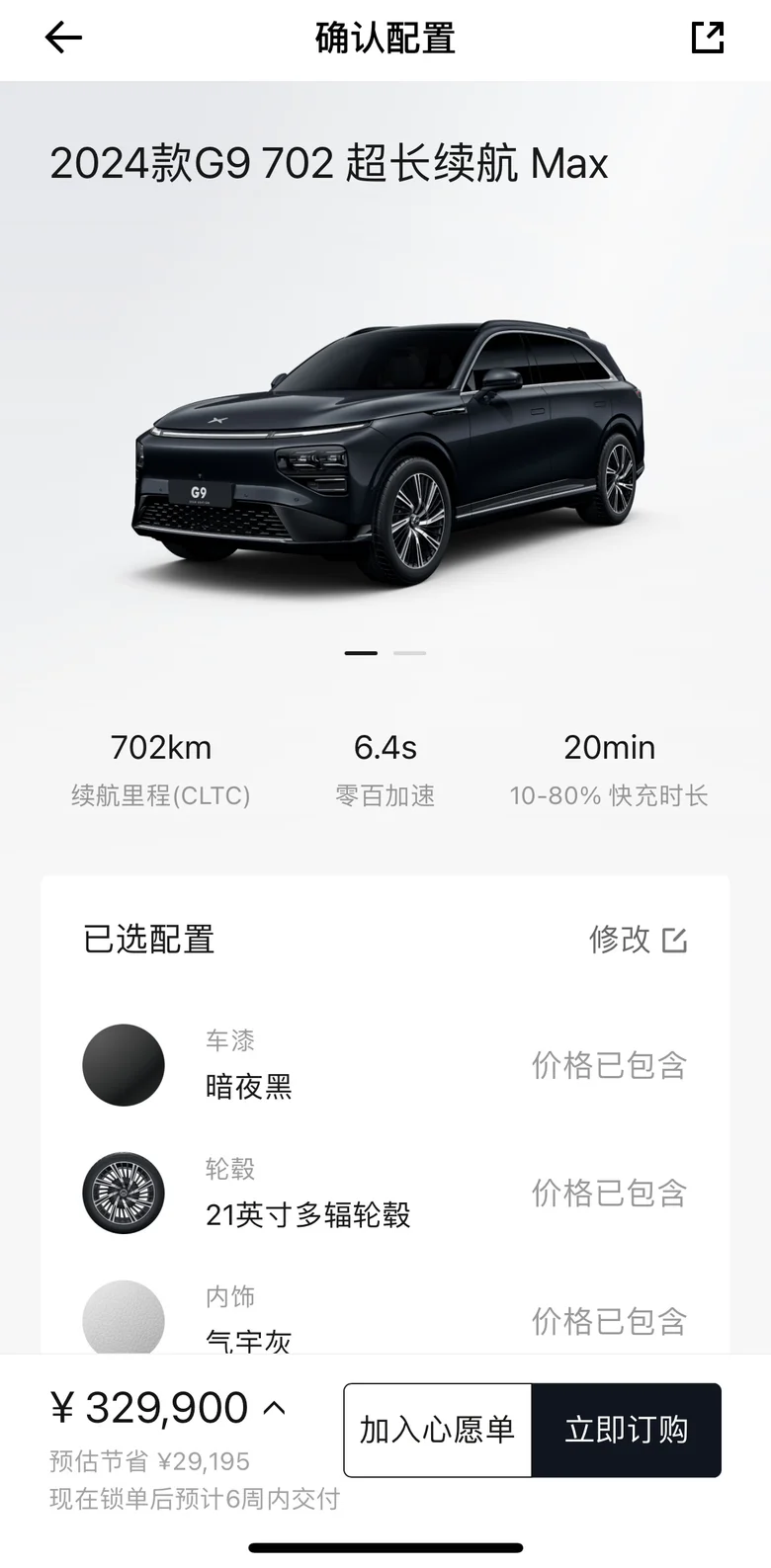Screen dimensions: 771x1568
Task: Go back using the top-left arrow
Action: pyautogui.click(x=63, y=39)
